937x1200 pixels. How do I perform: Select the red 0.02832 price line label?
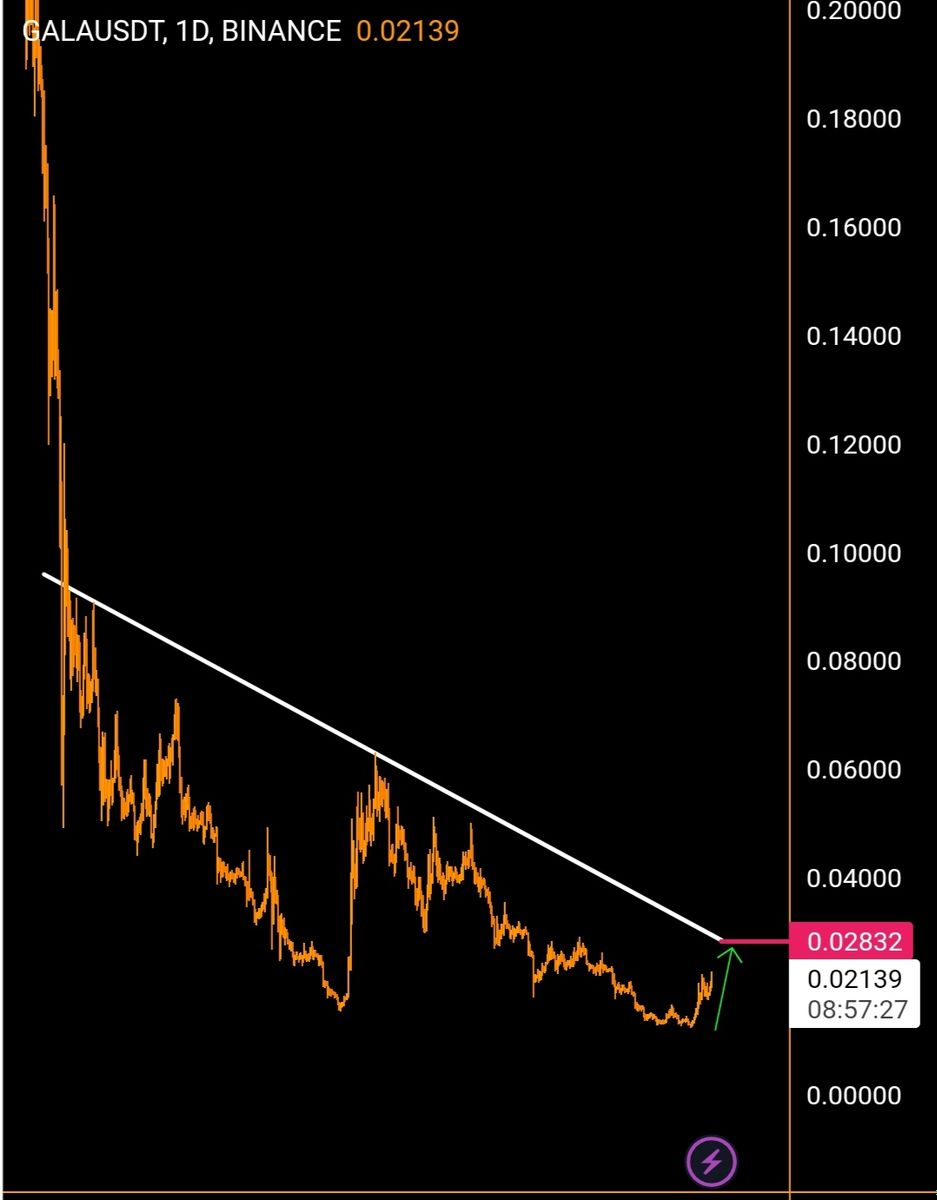pos(852,941)
